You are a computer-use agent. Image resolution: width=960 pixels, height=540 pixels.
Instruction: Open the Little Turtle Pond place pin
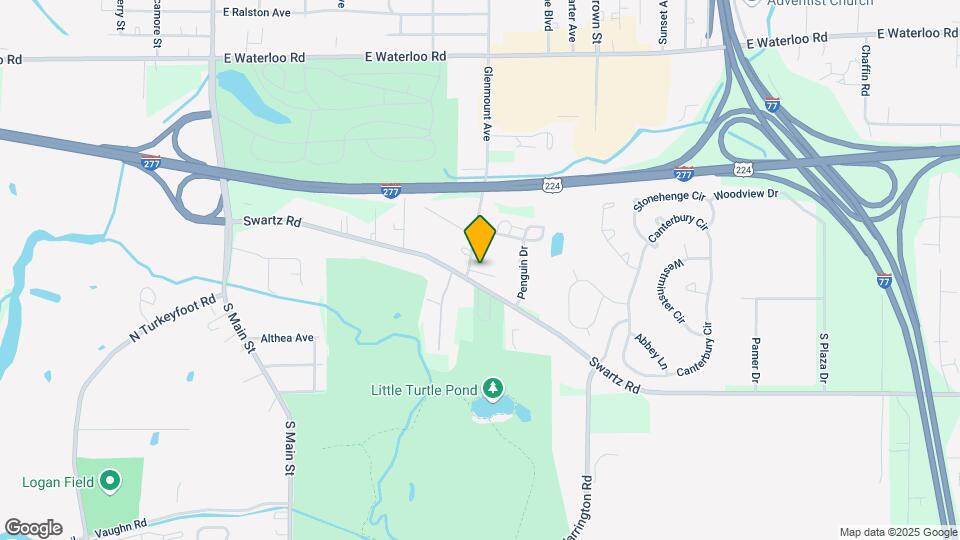491,387
